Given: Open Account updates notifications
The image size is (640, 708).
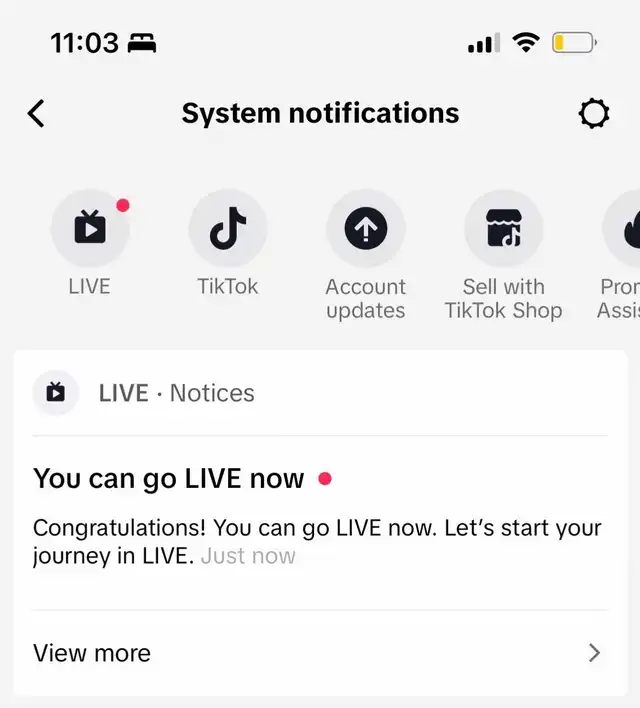Looking at the screenshot, I should click(x=366, y=230).
